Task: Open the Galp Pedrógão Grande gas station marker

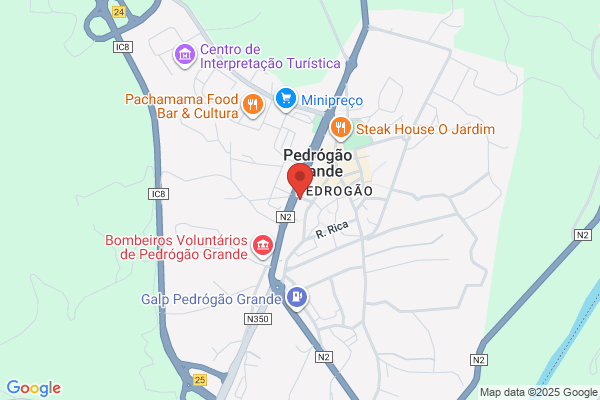Action: (x=297, y=298)
